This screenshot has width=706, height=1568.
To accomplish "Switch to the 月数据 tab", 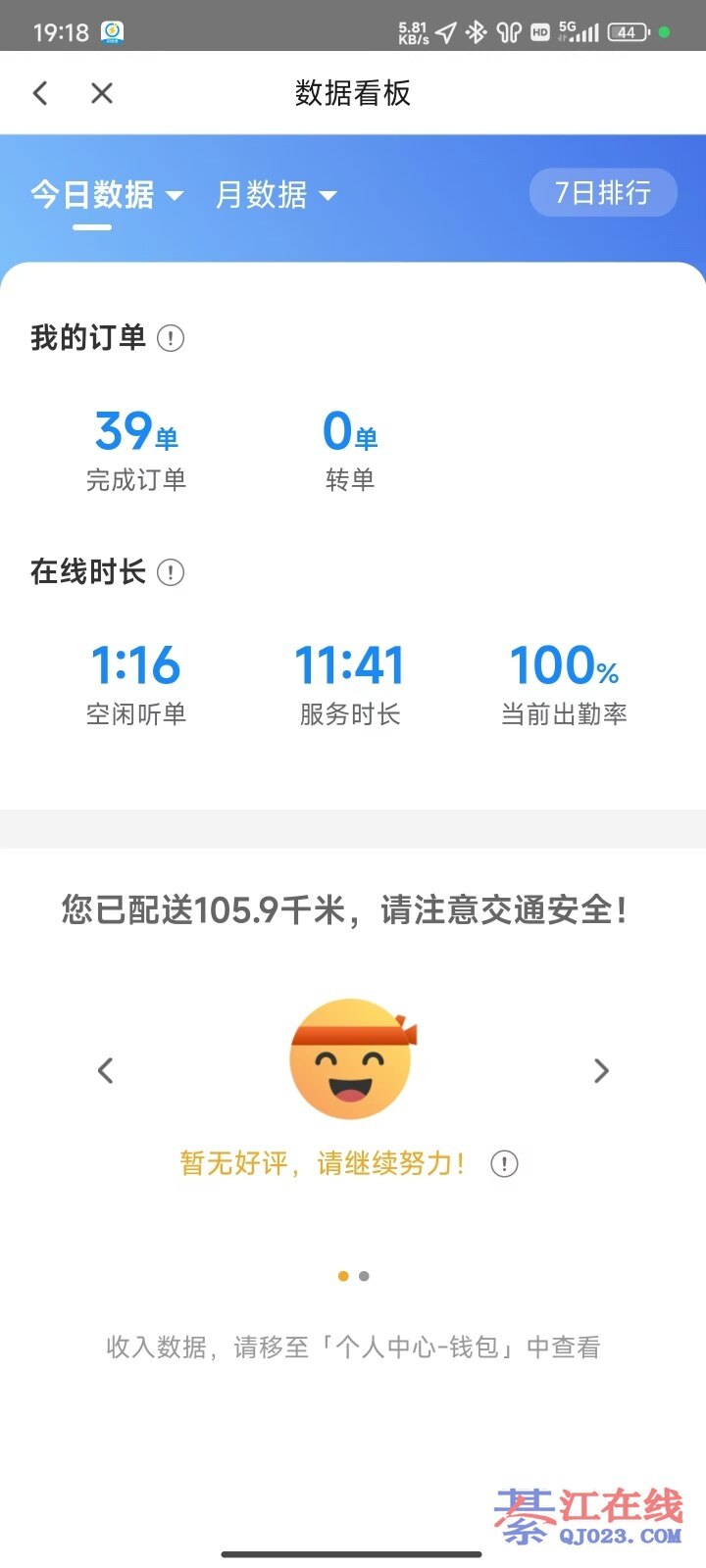I will point(275,195).
